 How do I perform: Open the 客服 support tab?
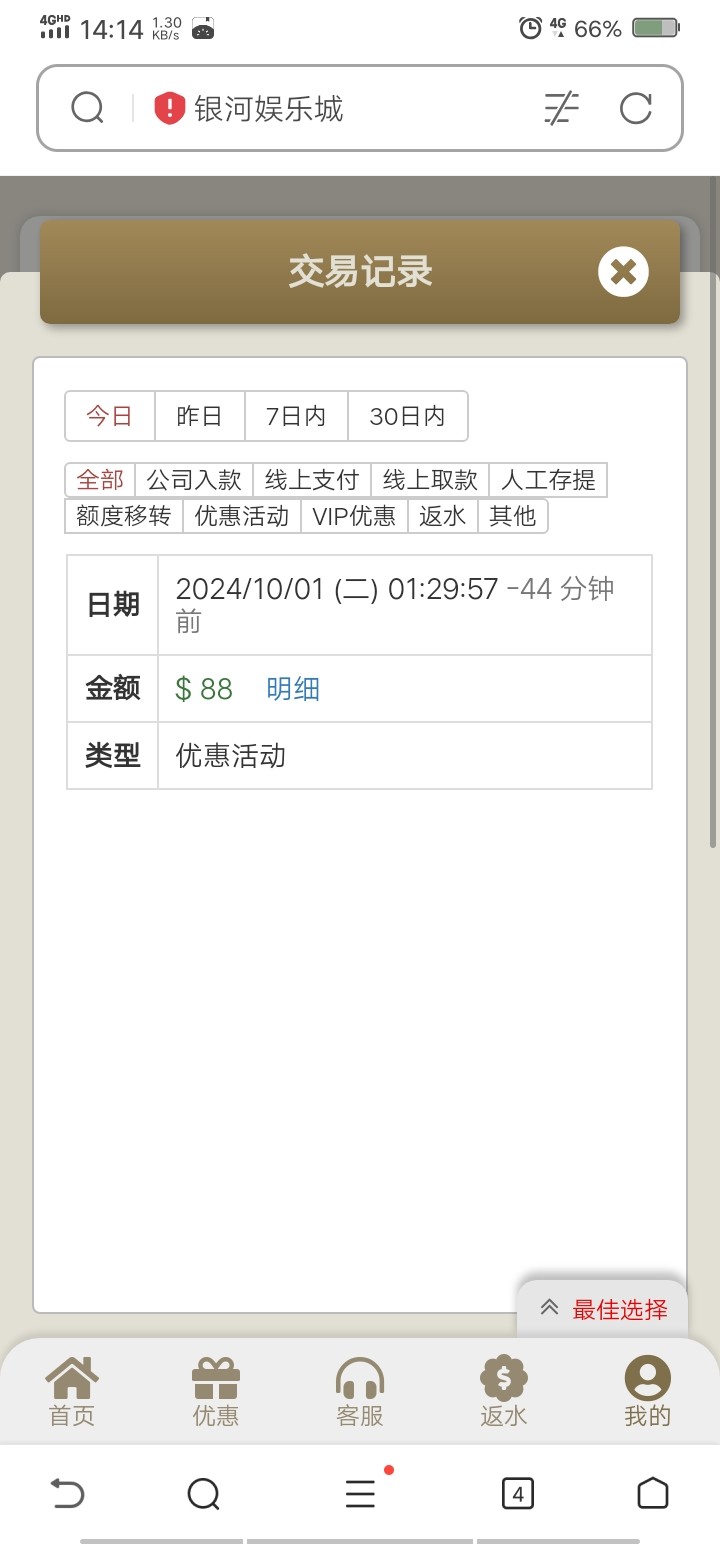coord(360,1392)
